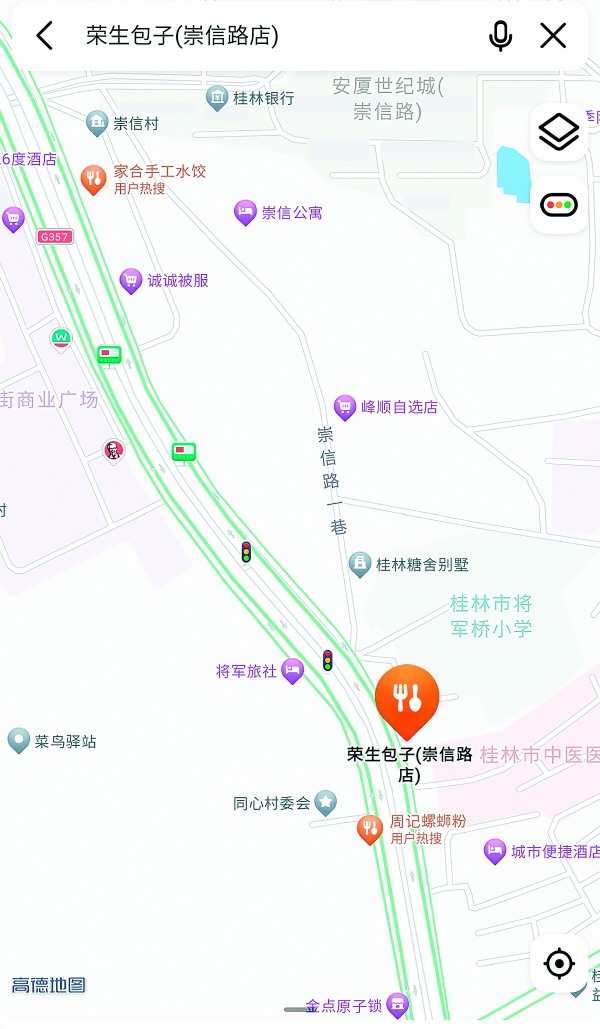Open the 周记螺蛳粉 restaurant marker
Screen dimensions: 600x1029
[x=371, y=828]
